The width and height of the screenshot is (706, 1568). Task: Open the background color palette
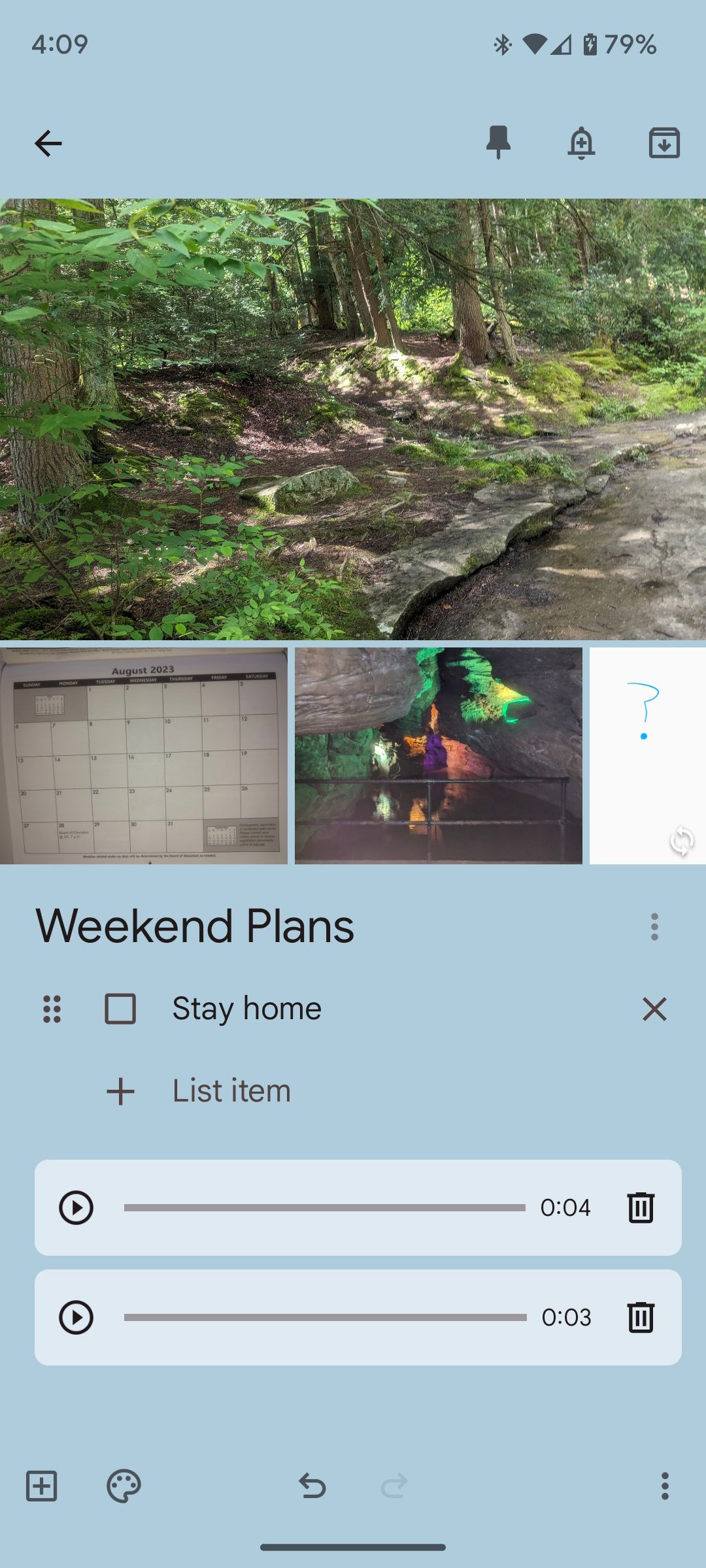124,1486
